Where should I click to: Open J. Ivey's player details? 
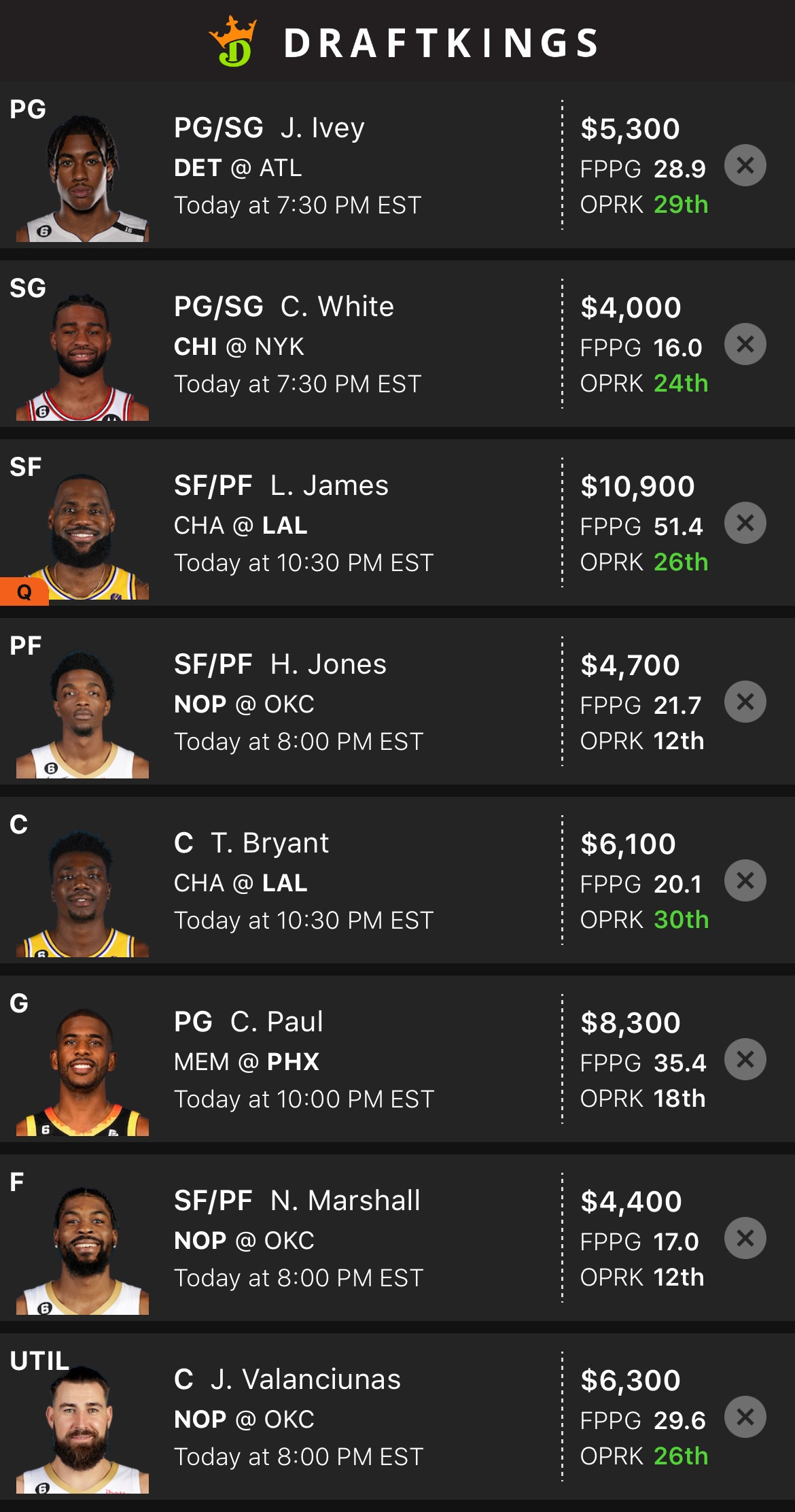[x=322, y=128]
